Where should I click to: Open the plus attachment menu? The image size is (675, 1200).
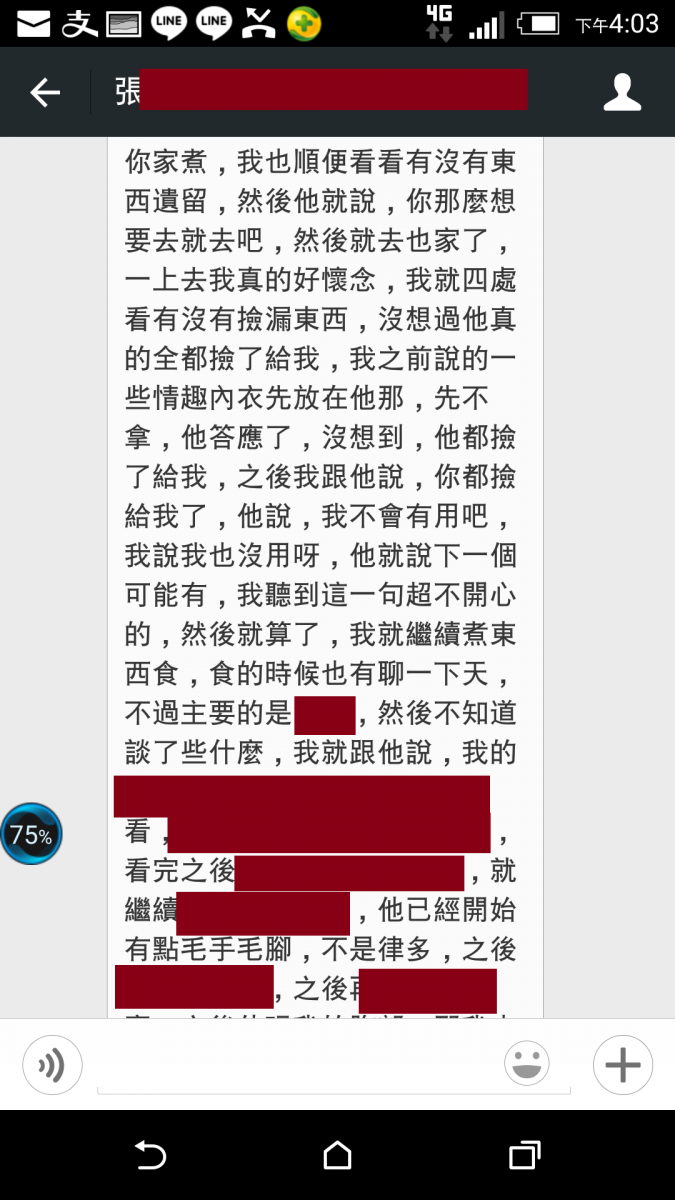(622, 1065)
